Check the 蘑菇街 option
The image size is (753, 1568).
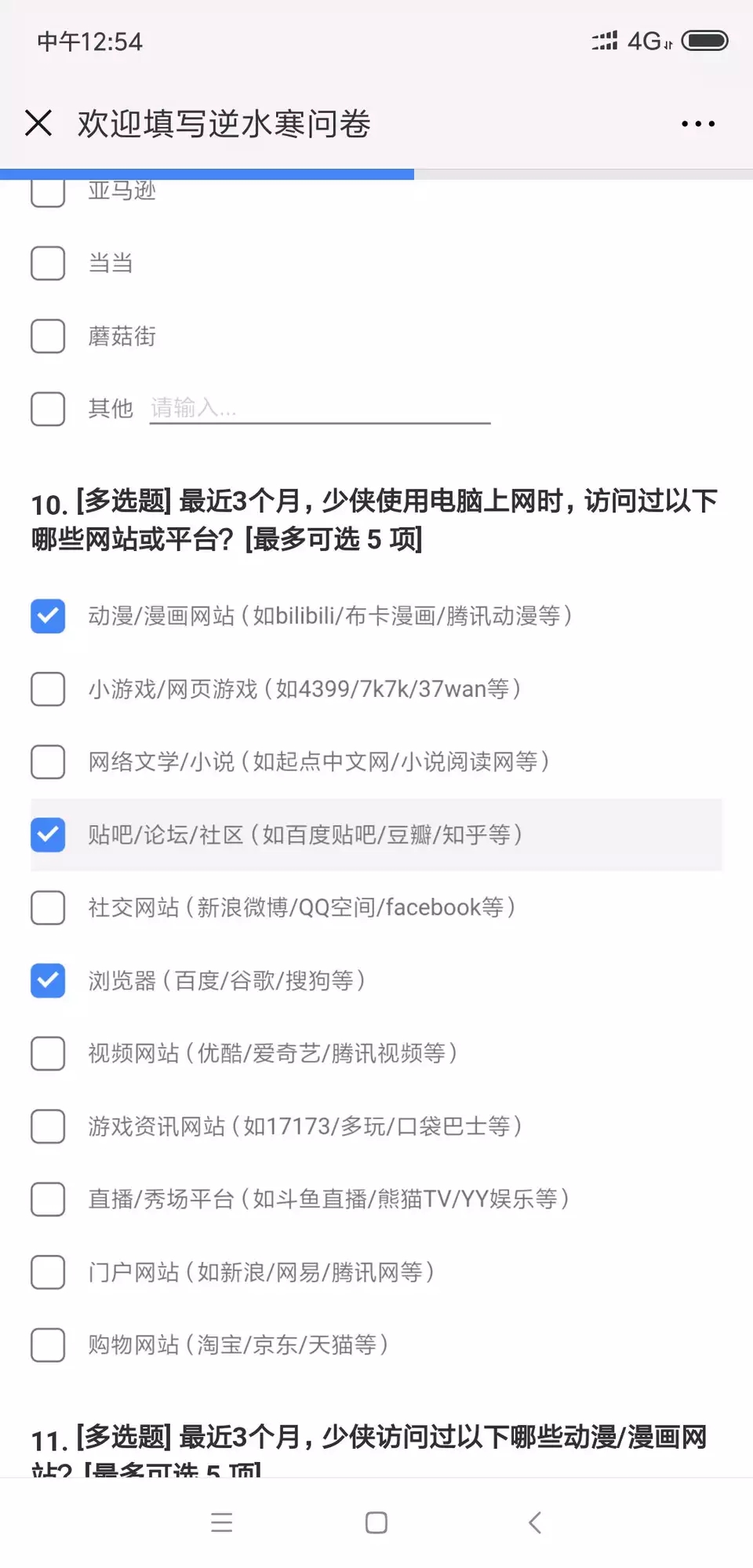tap(48, 336)
